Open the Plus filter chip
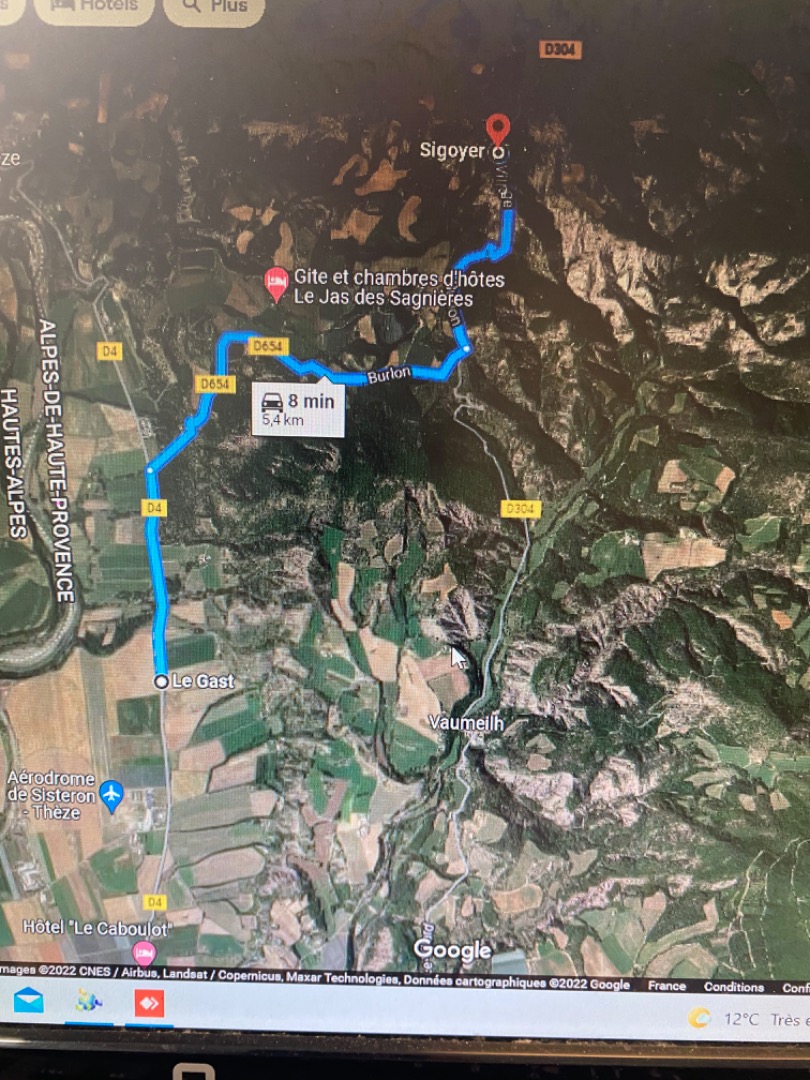 click(213, 8)
